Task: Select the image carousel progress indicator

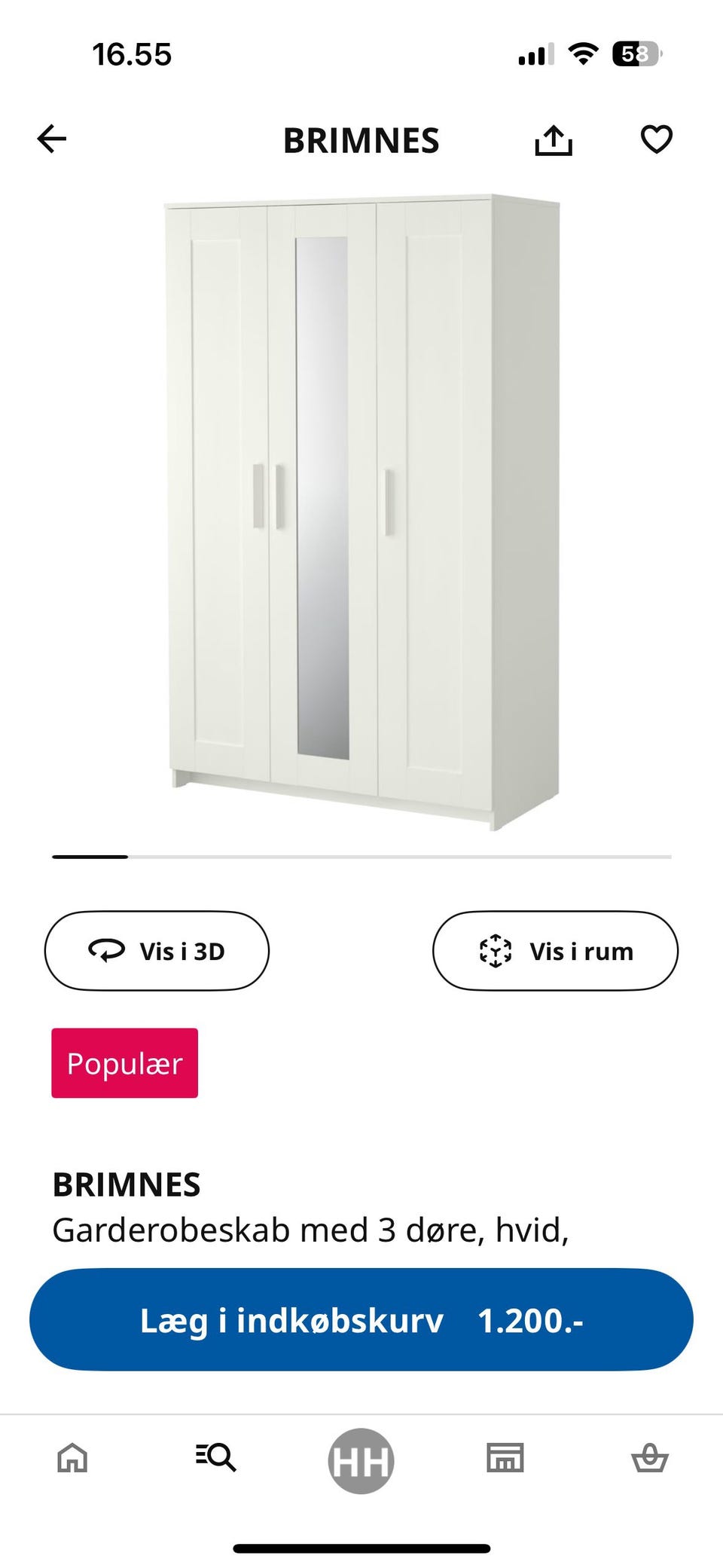Action: (x=90, y=857)
